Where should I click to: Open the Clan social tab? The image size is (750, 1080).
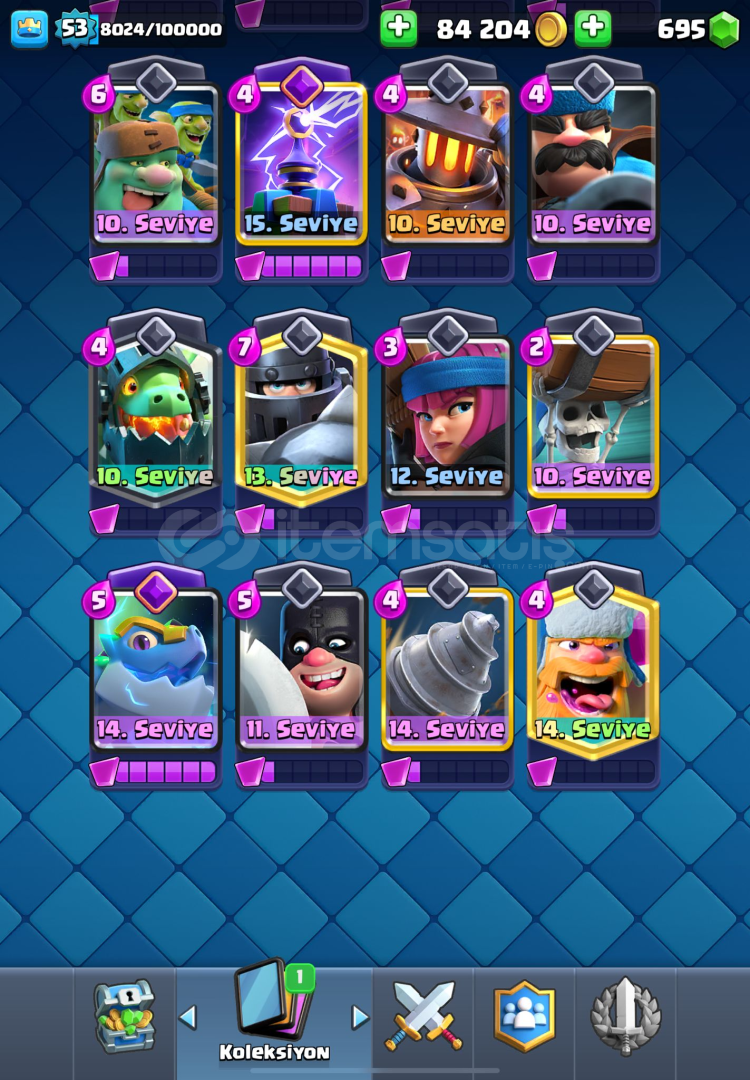point(524,1015)
